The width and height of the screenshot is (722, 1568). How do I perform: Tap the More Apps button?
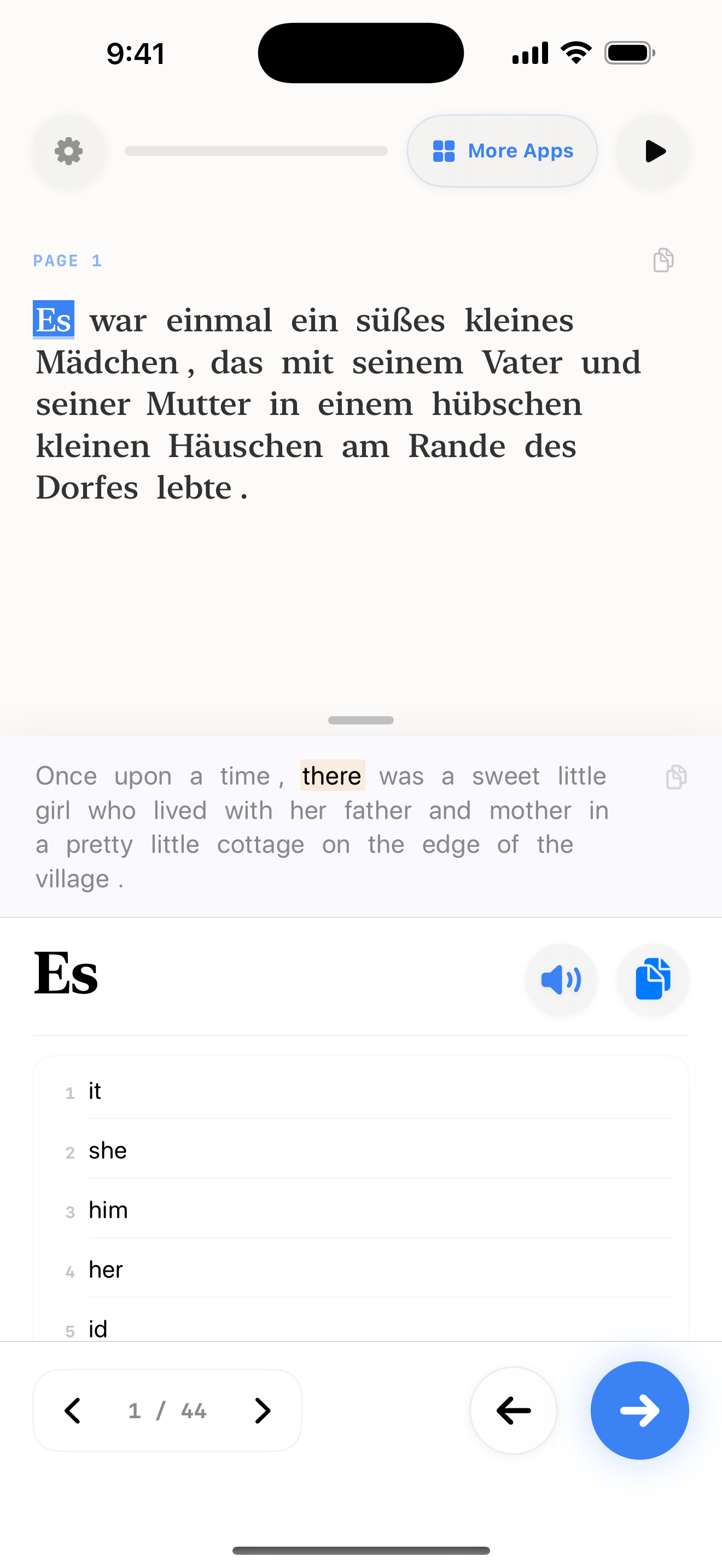502,151
